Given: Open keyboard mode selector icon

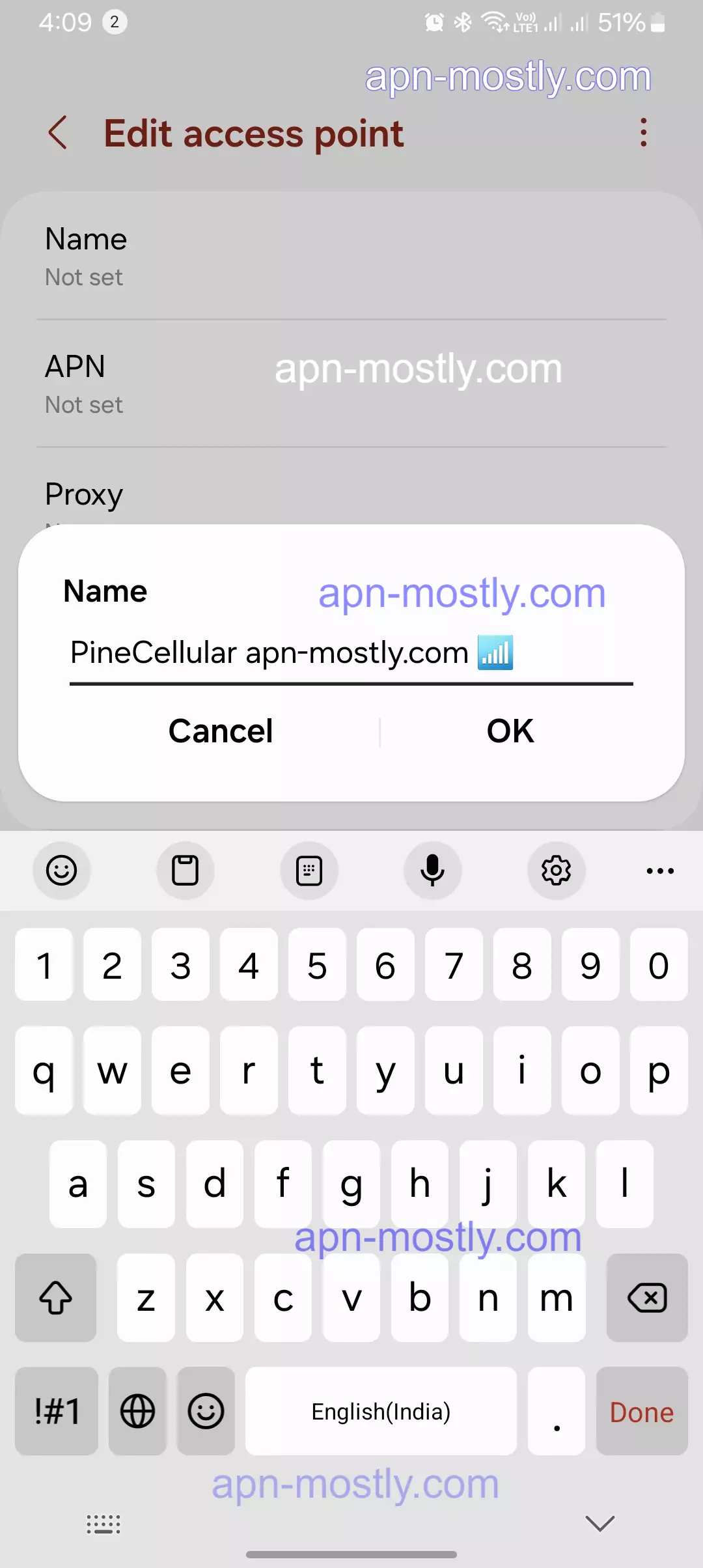Looking at the screenshot, I should (103, 1524).
